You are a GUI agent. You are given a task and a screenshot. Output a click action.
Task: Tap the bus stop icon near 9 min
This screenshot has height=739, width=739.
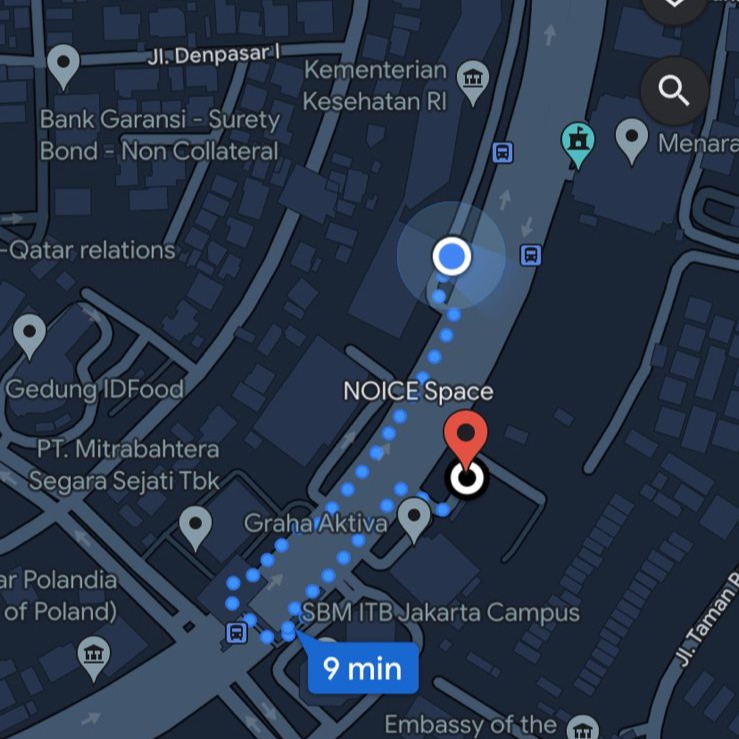[x=237, y=632]
